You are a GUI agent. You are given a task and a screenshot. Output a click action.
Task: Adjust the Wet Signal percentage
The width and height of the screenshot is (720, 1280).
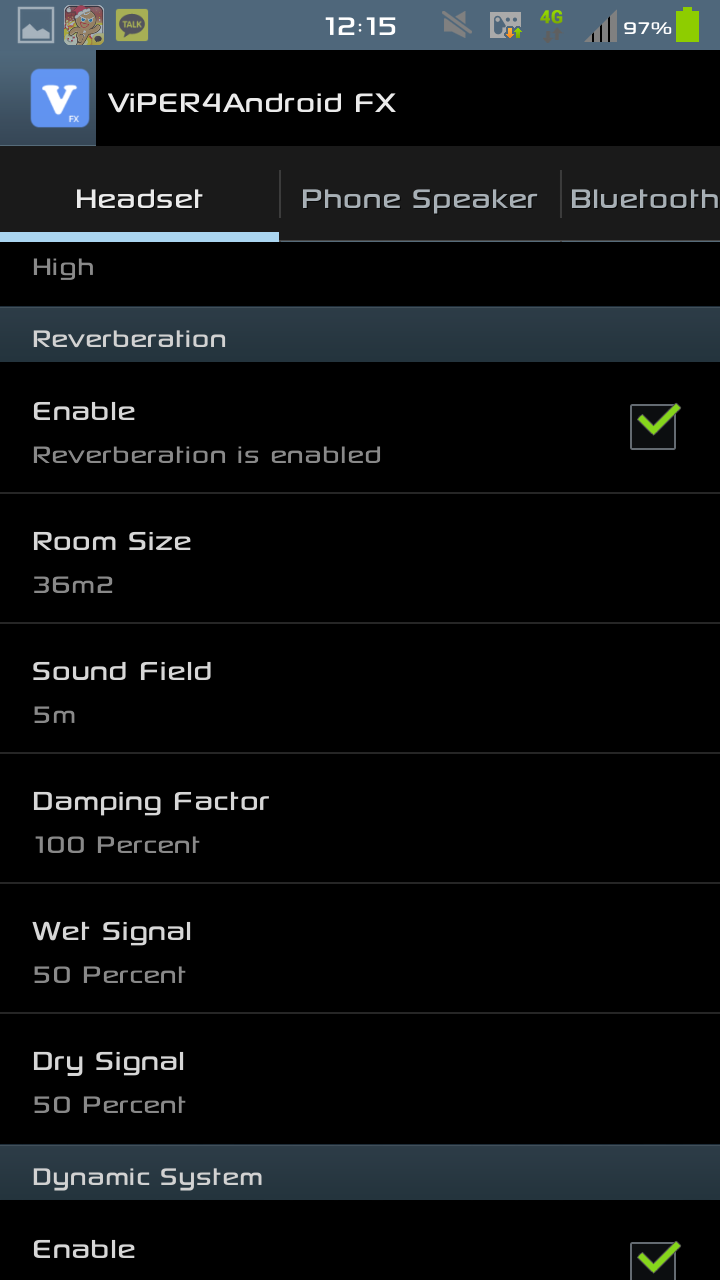click(360, 950)
